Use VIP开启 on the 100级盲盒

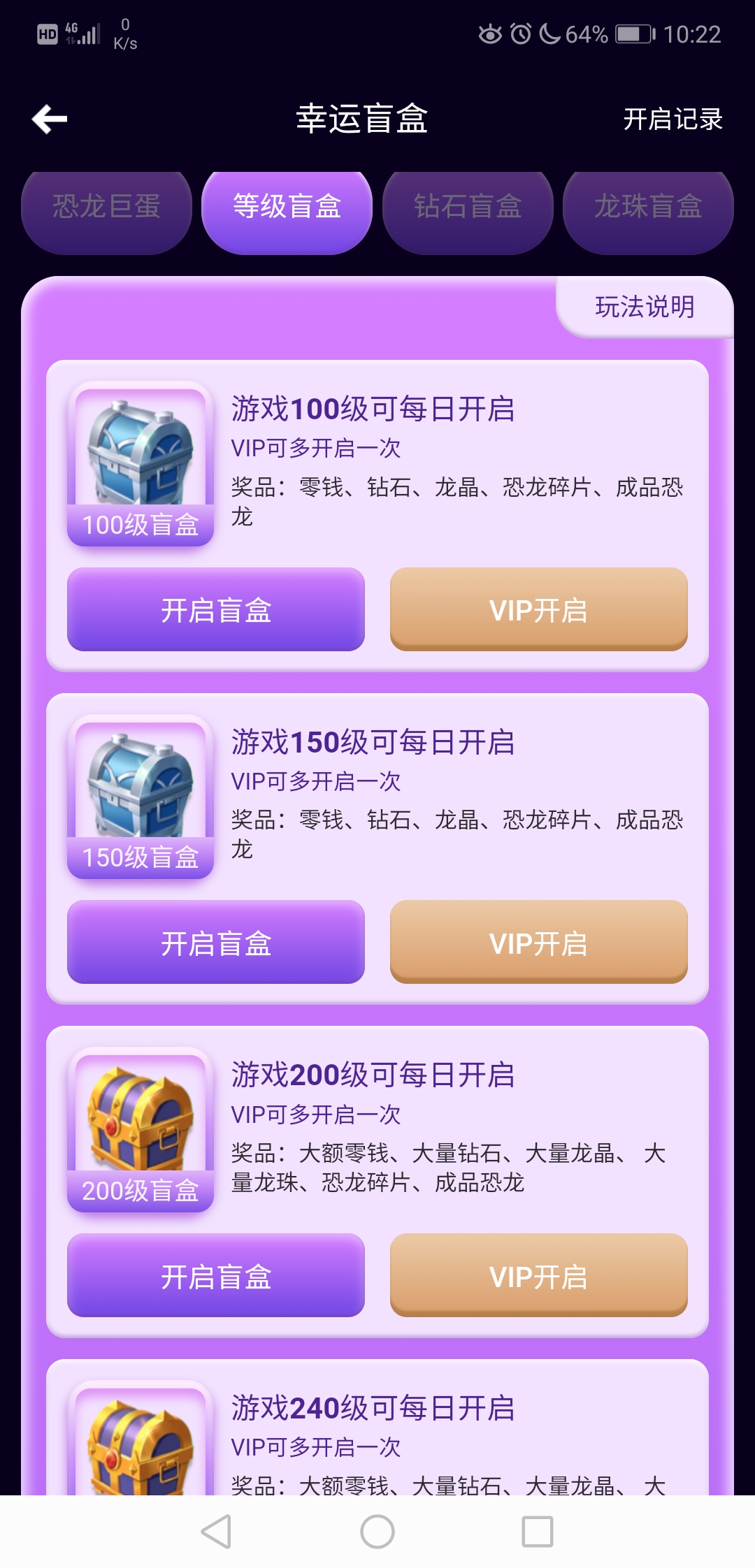[538, 610]
